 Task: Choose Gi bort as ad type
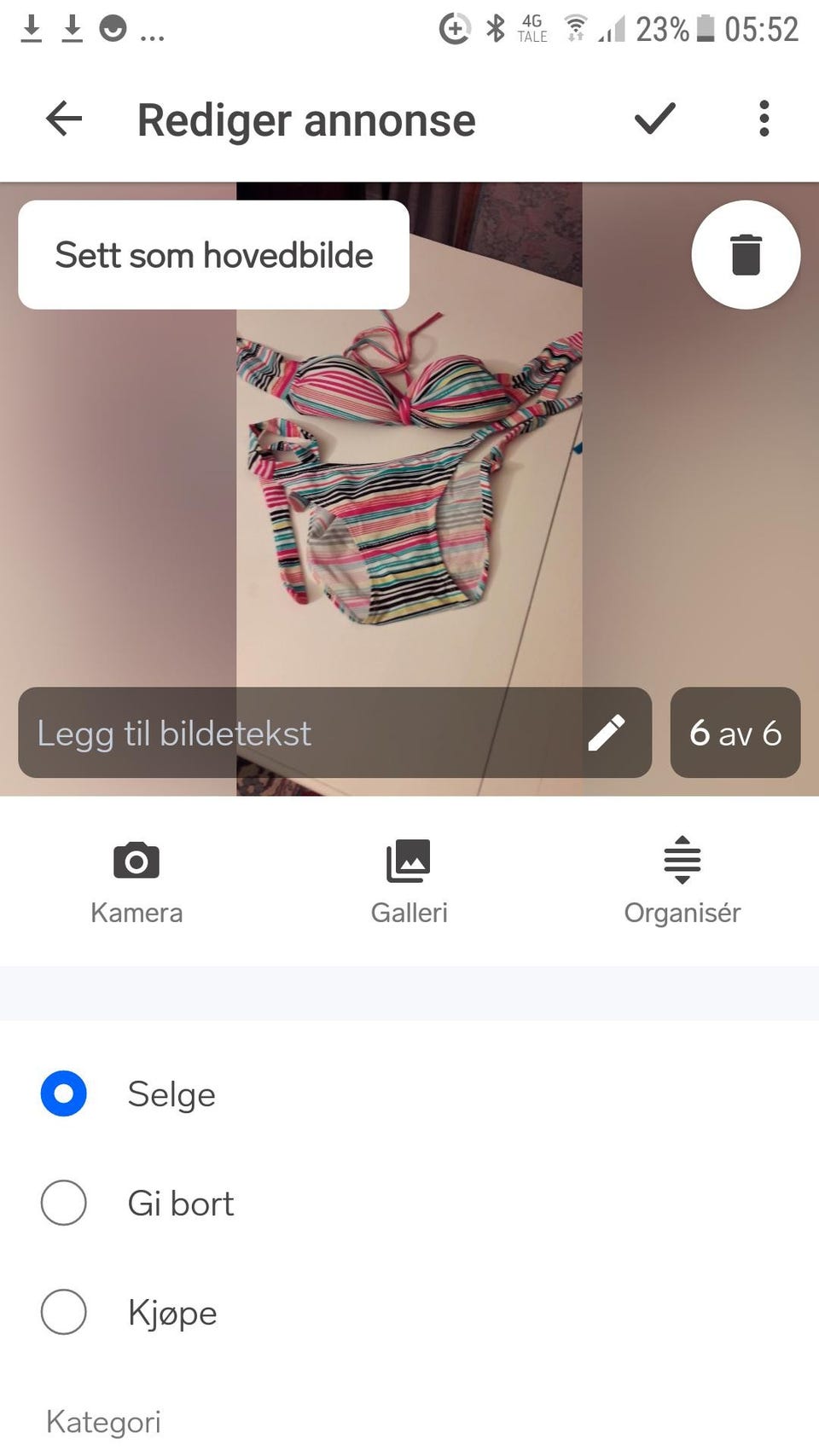pyautogui.click(x=62, y=1204)
